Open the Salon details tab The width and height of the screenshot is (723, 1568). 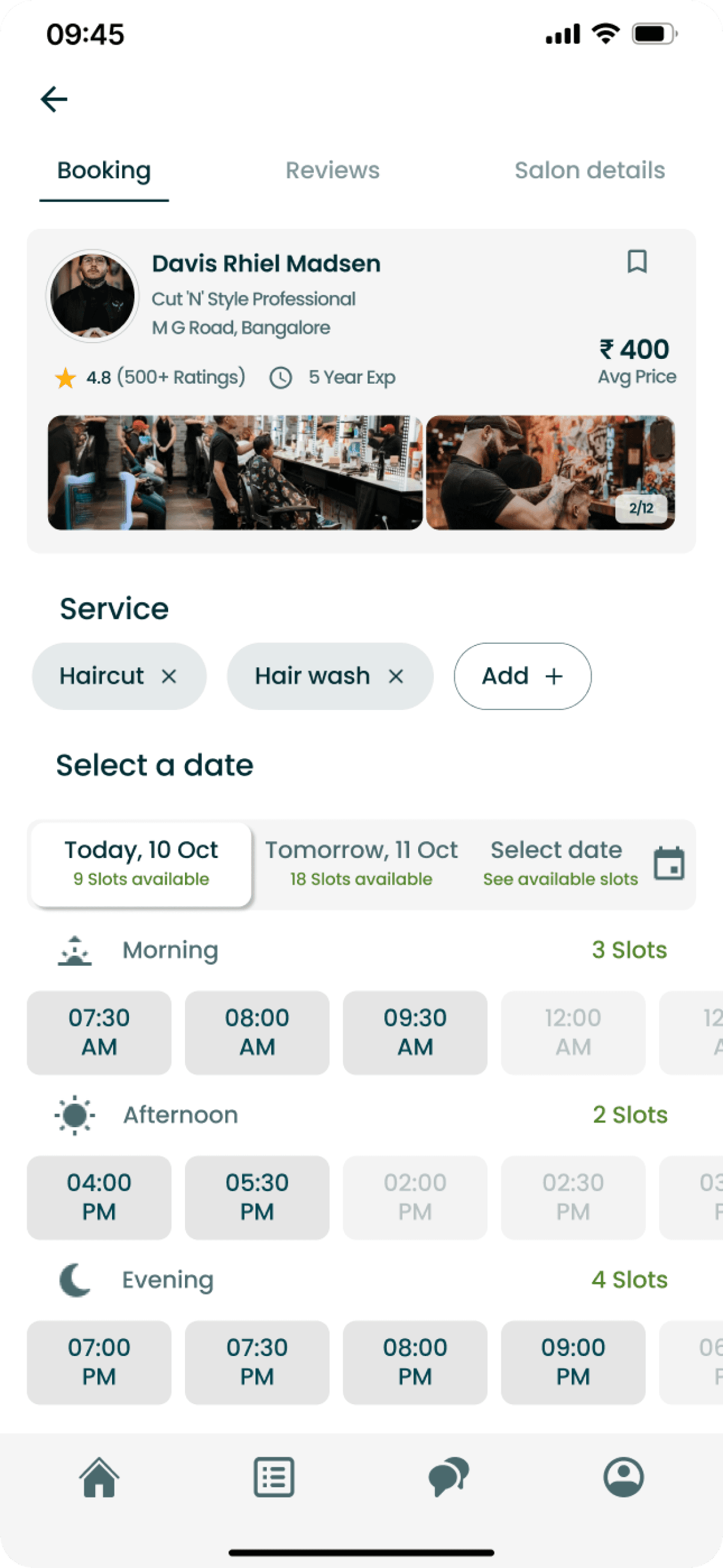pyautogui.click(x=590, y=170)
